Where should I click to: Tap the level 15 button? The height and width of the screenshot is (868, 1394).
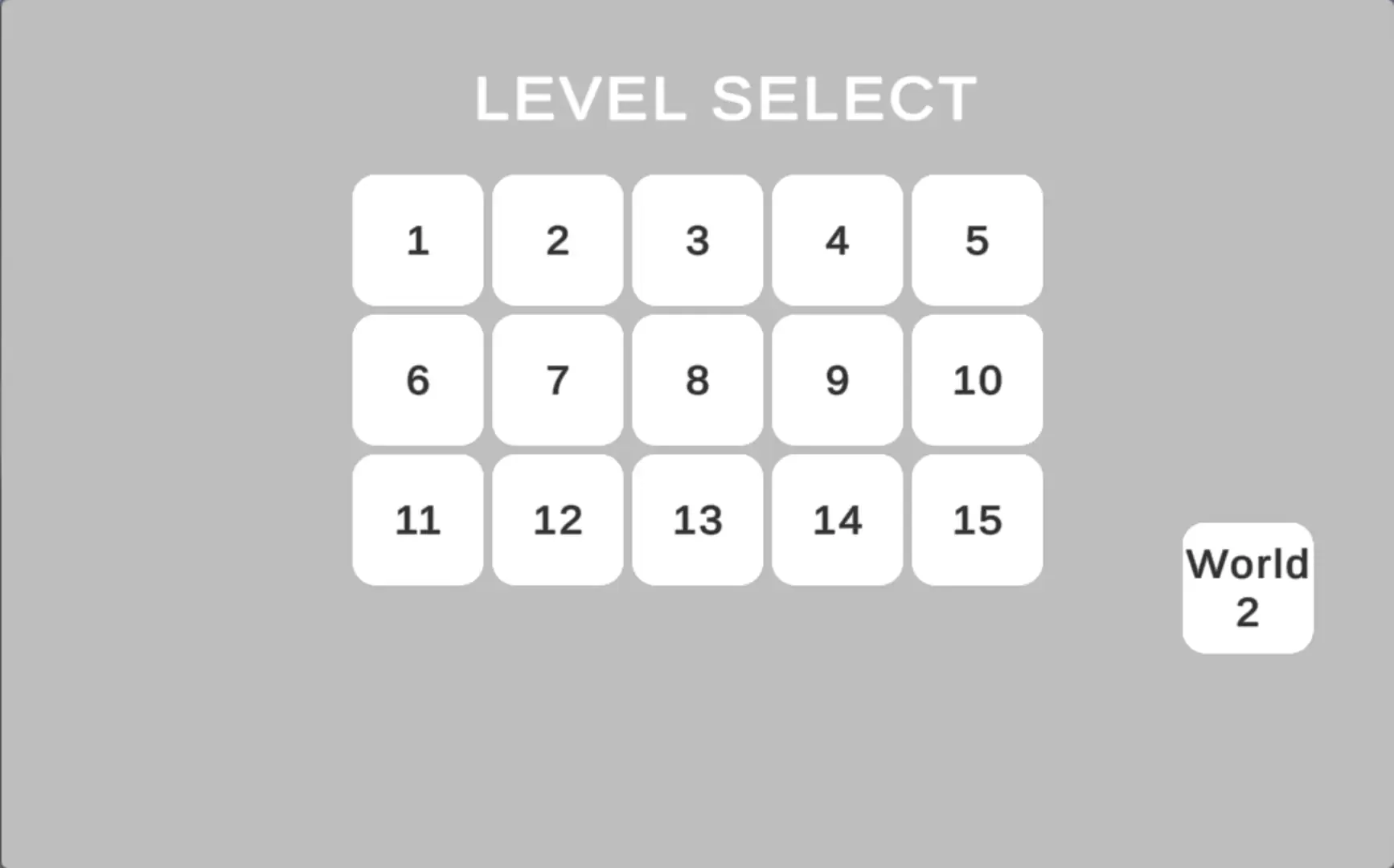coord(977,520)
